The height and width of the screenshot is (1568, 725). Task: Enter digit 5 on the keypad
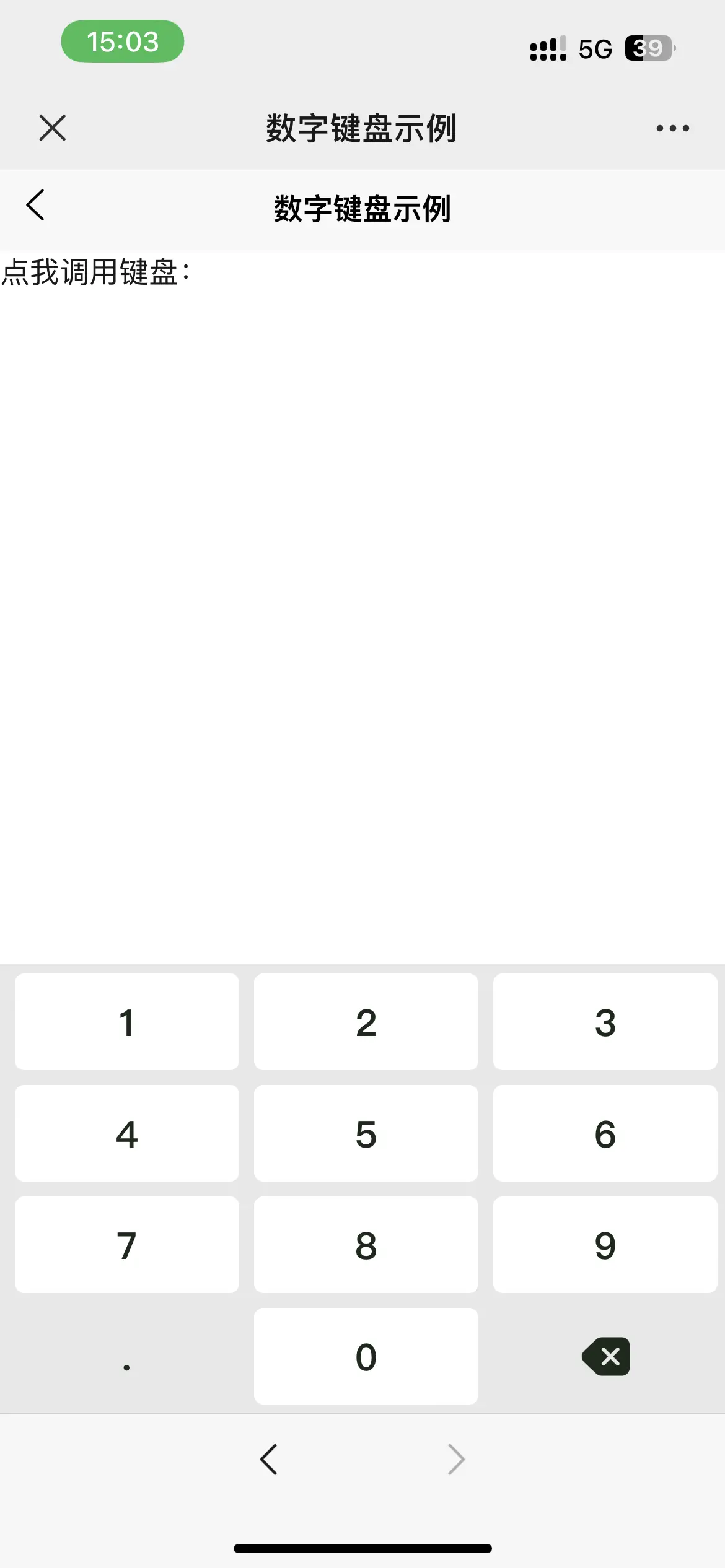pos(366,1133)
